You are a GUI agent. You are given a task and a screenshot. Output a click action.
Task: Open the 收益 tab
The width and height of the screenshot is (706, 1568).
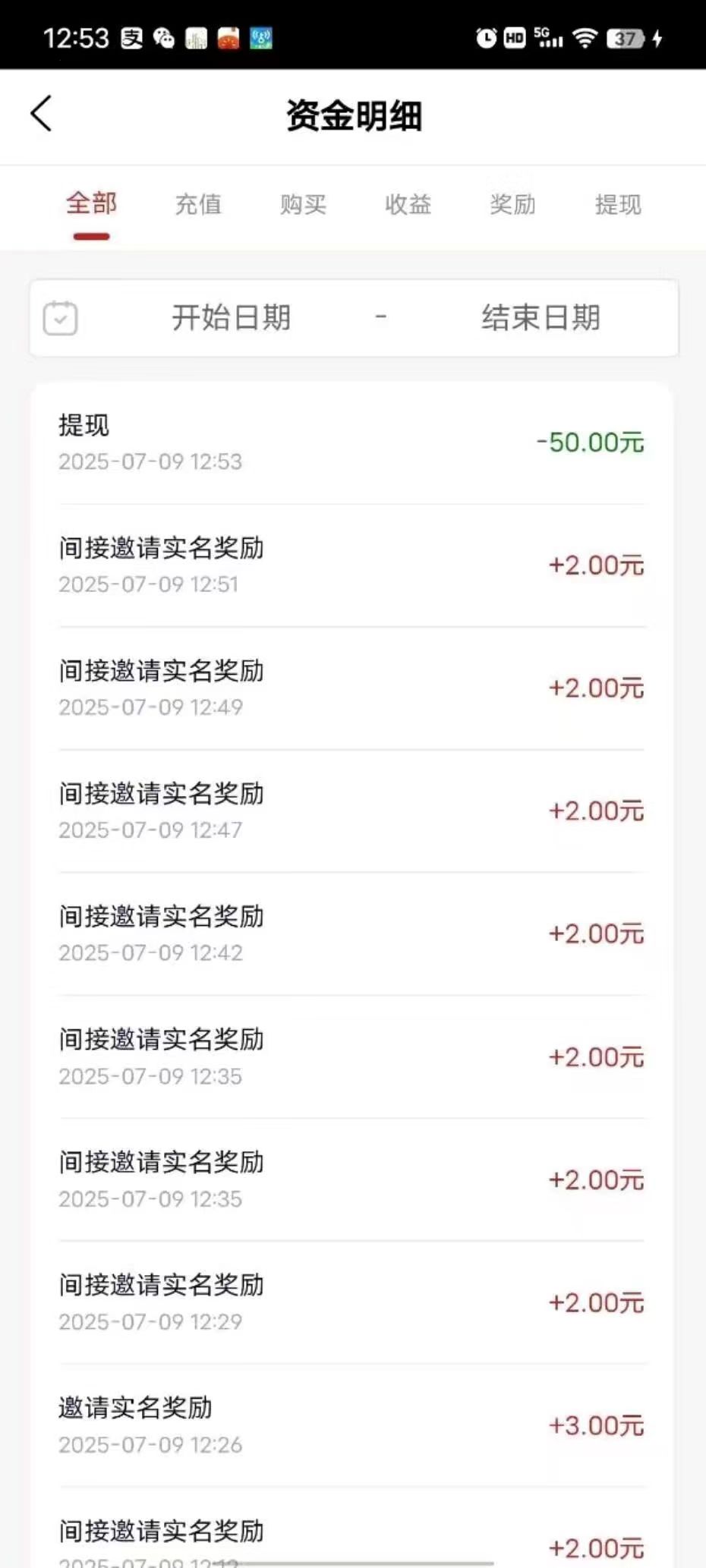[408, 204]
